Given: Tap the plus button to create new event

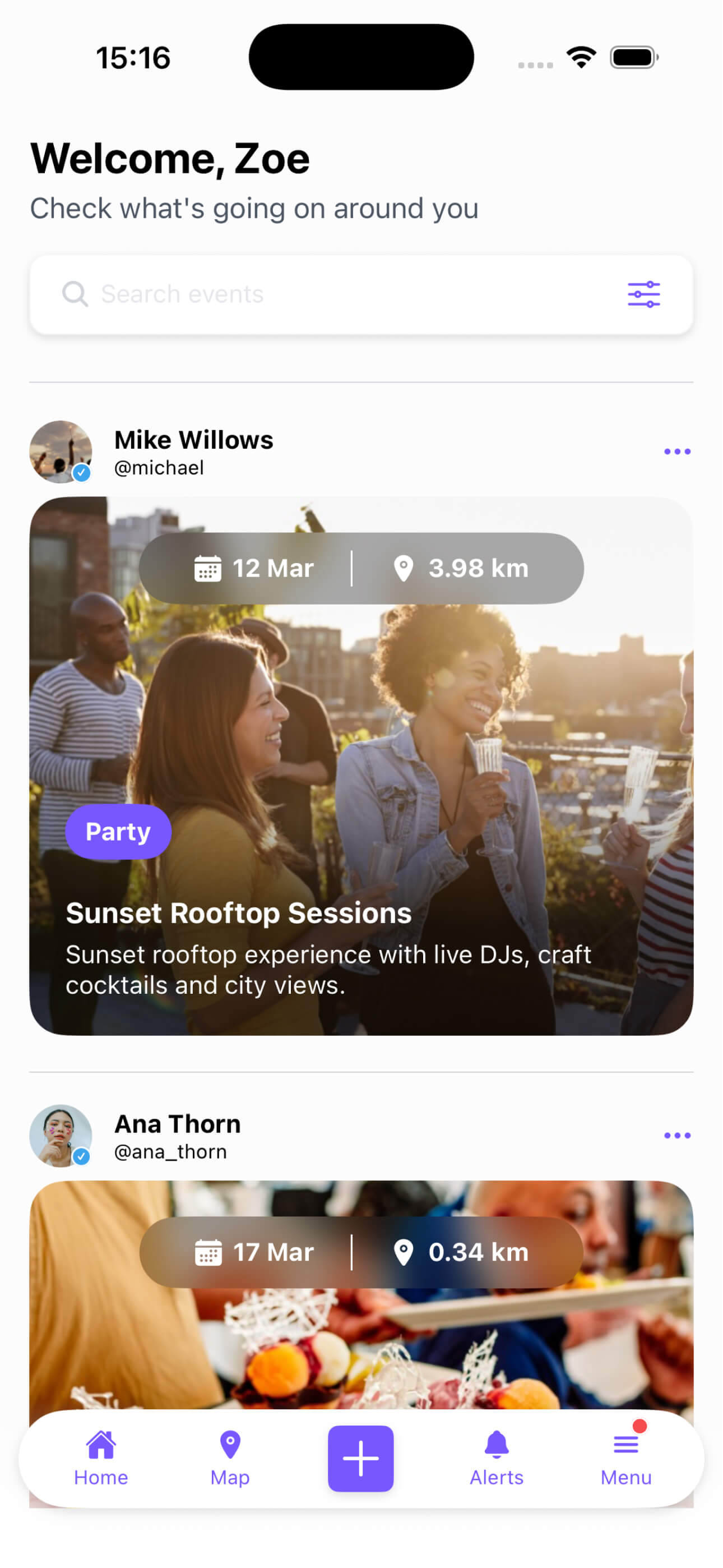Looking at the screenshot, I should coord(360,1458).
